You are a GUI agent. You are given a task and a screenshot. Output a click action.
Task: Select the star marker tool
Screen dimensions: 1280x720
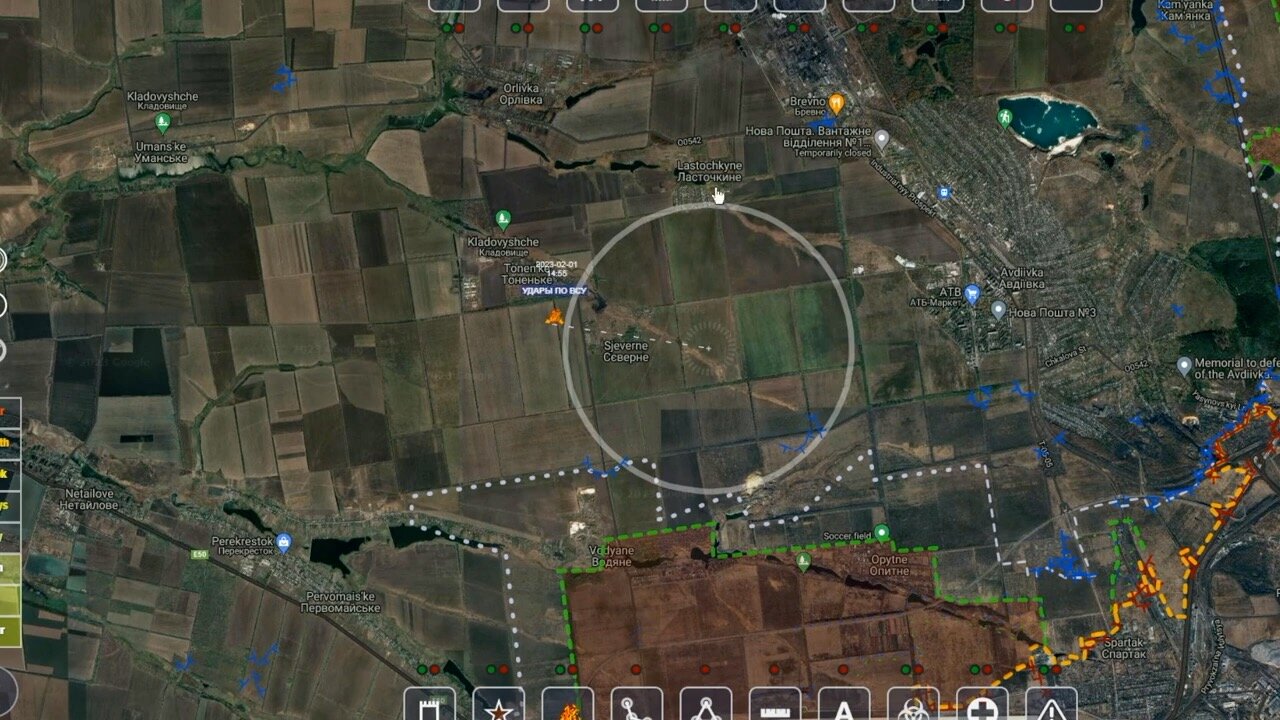(498, 707)
